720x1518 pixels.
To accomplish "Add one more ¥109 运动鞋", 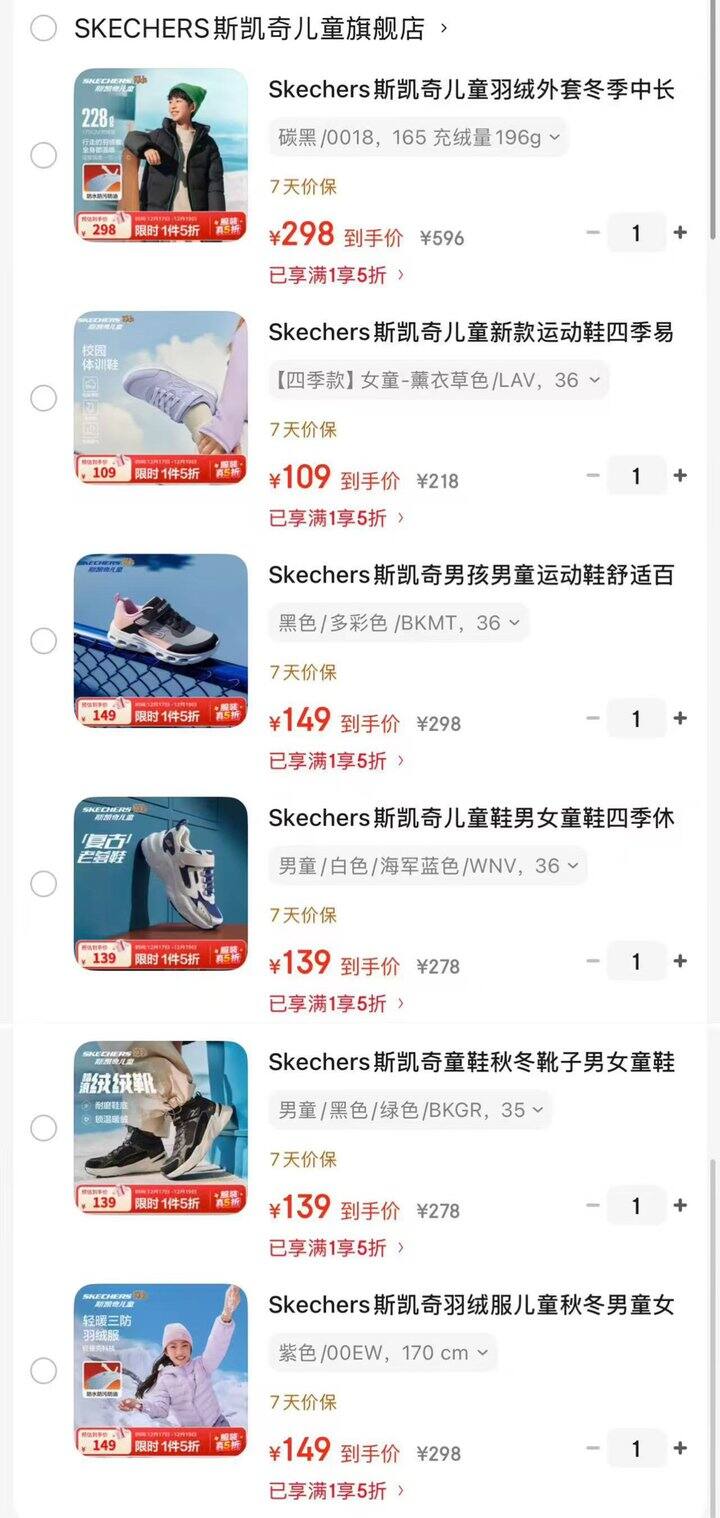I will pyautogui.click(x=680, y=476).
